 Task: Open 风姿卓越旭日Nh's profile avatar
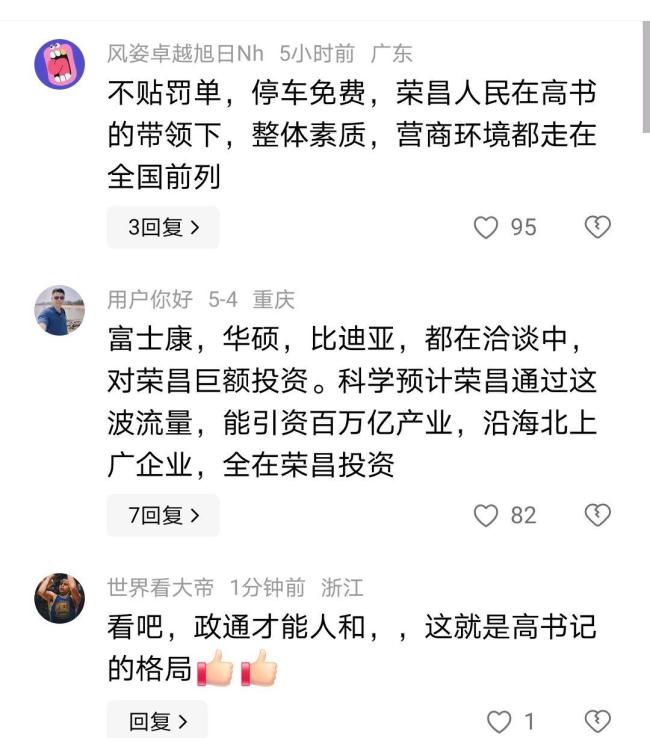(x=59, y=64)
